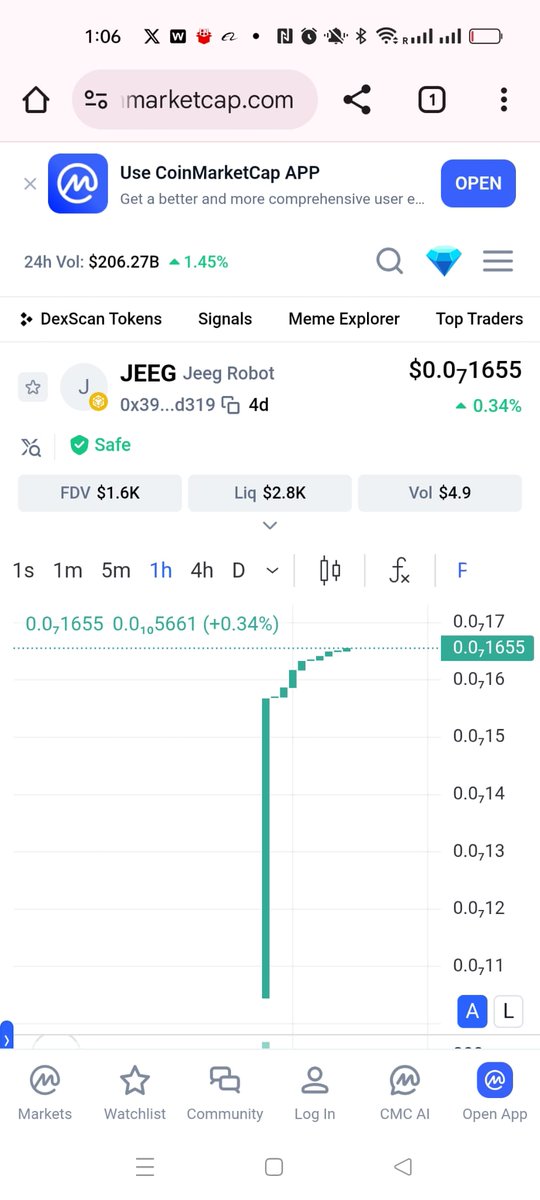Switch to DexScan Tokens tab
The image size is (540, 1200).
(91, 319)
